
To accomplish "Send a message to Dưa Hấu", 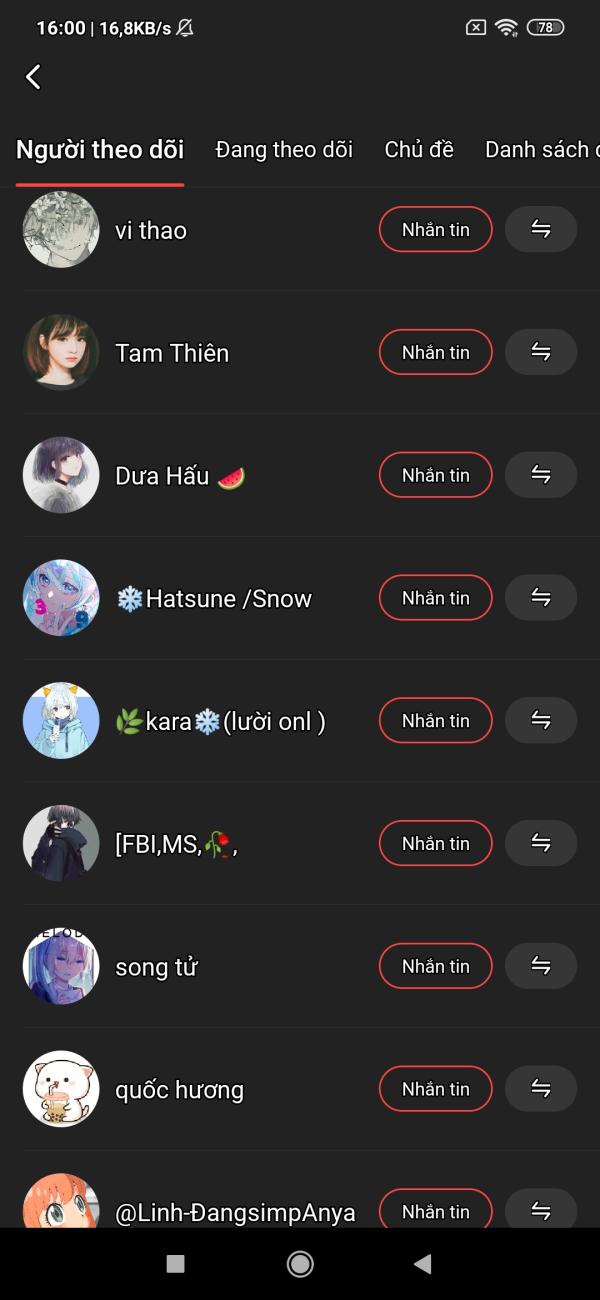I will (435, 475).
